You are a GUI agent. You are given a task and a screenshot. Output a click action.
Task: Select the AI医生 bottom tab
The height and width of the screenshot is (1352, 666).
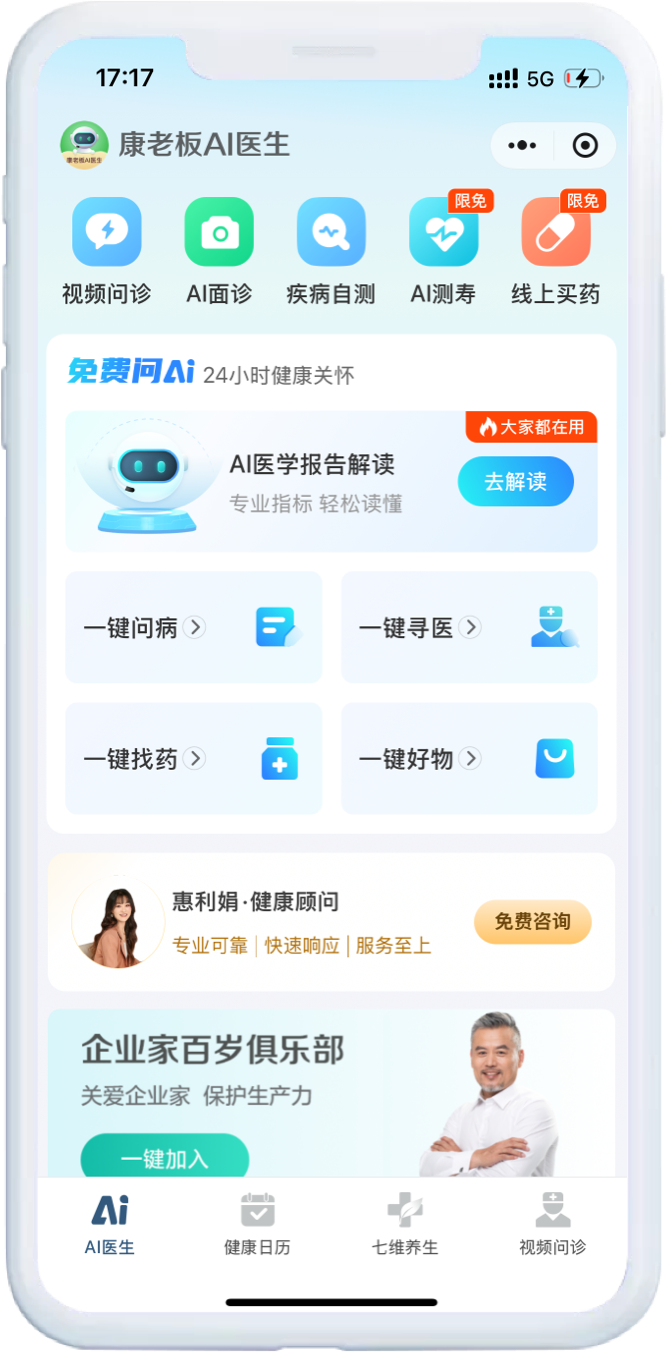[110, 1224]
